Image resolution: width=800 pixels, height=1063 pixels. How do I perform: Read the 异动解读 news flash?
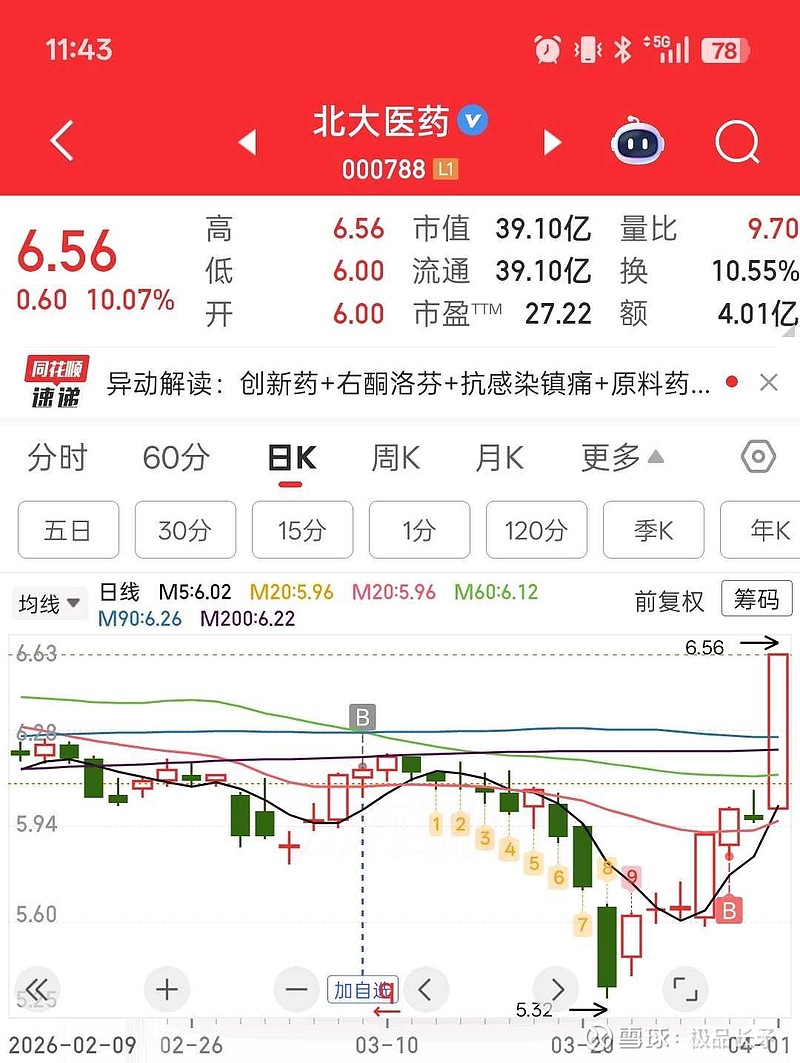click(x=408, y=383)
